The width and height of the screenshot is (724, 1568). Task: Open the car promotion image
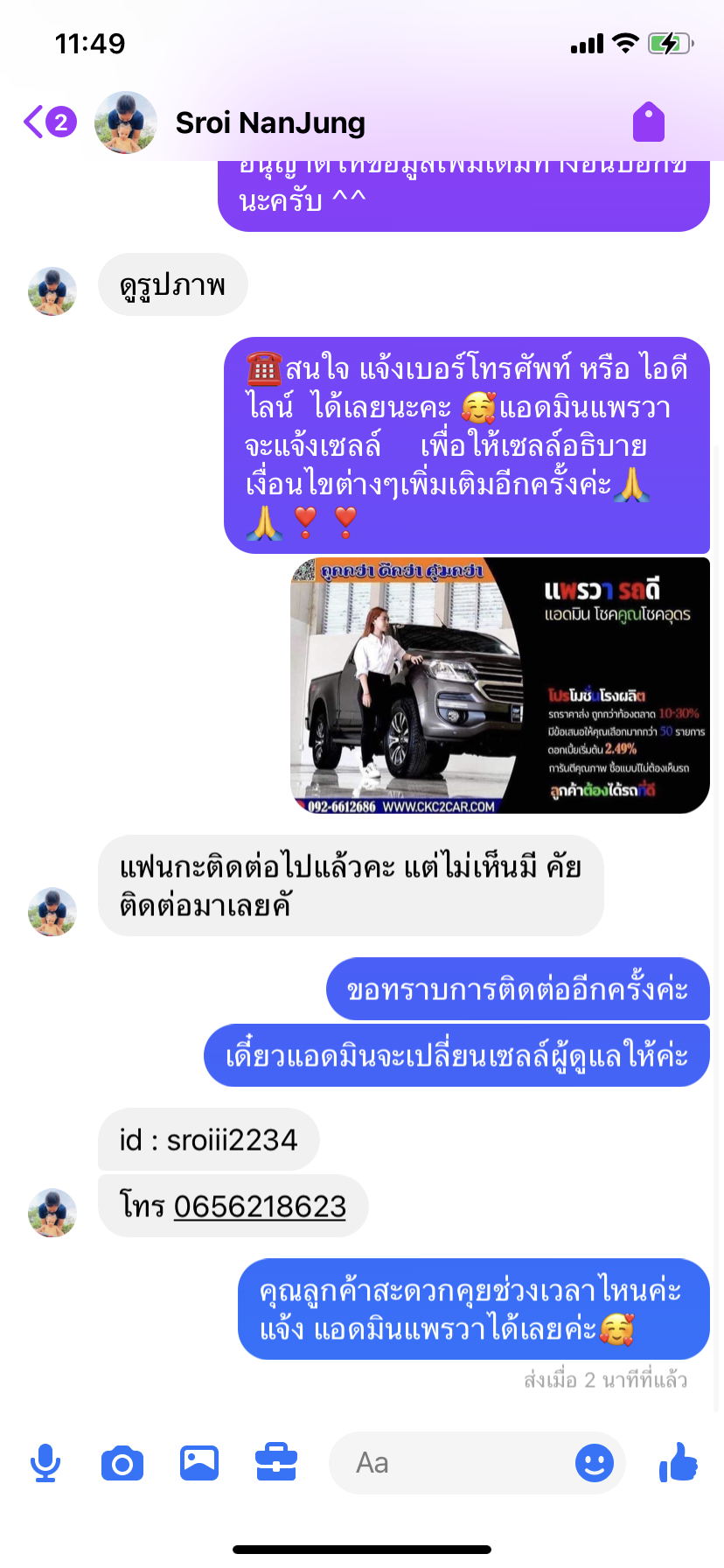coord(500,685)
